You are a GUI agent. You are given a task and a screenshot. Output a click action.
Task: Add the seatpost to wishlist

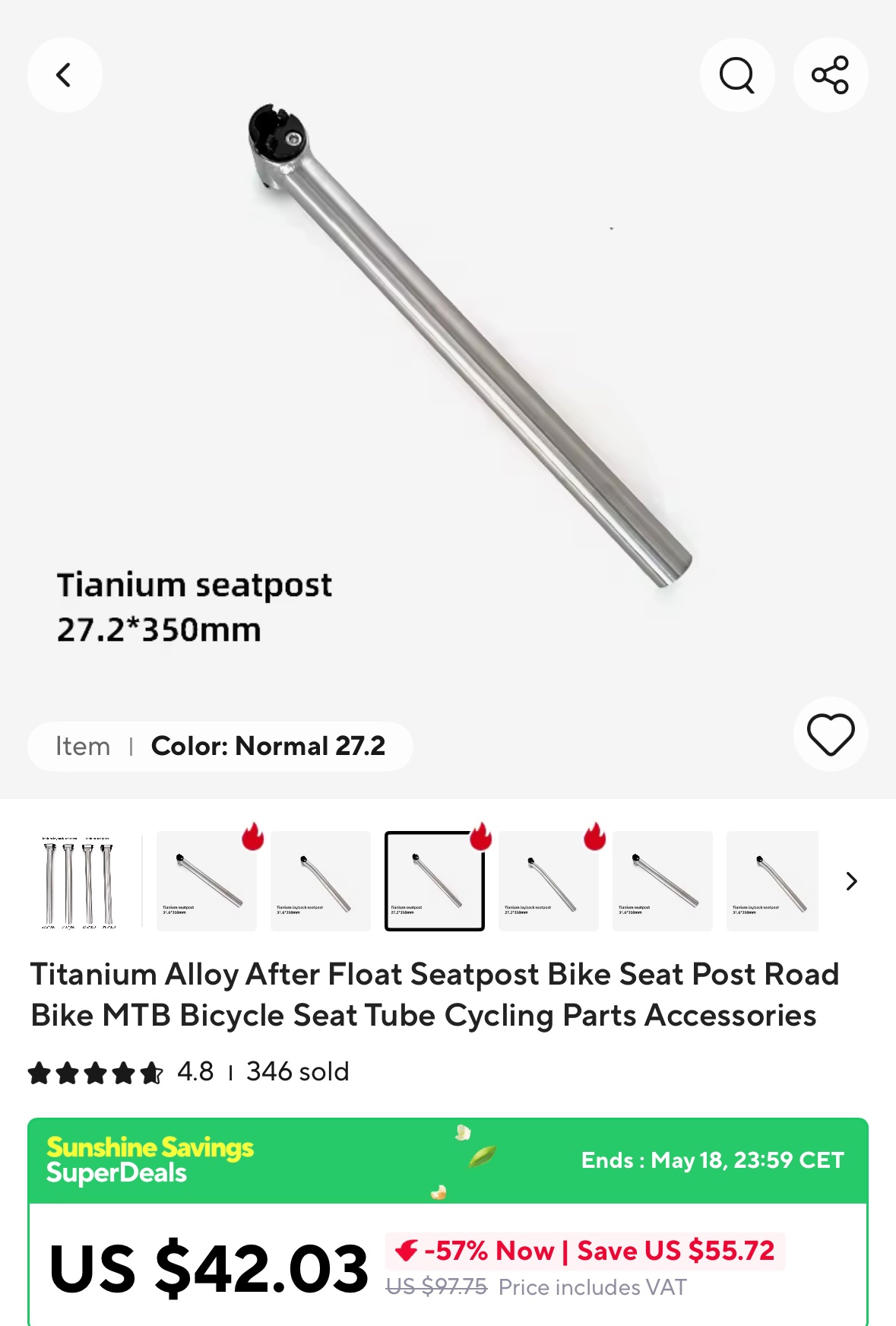[x=830, y=734]
